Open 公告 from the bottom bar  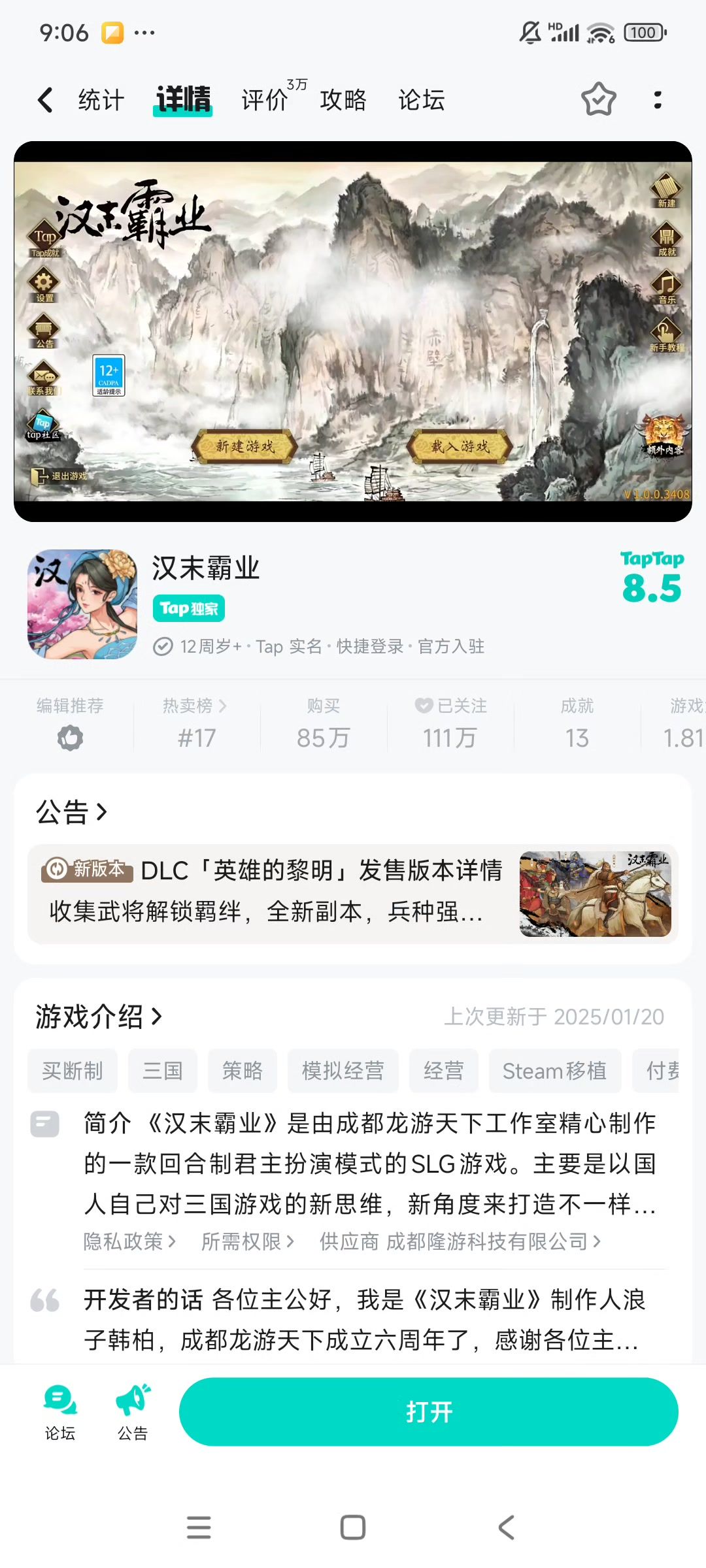pos(133,1413)
